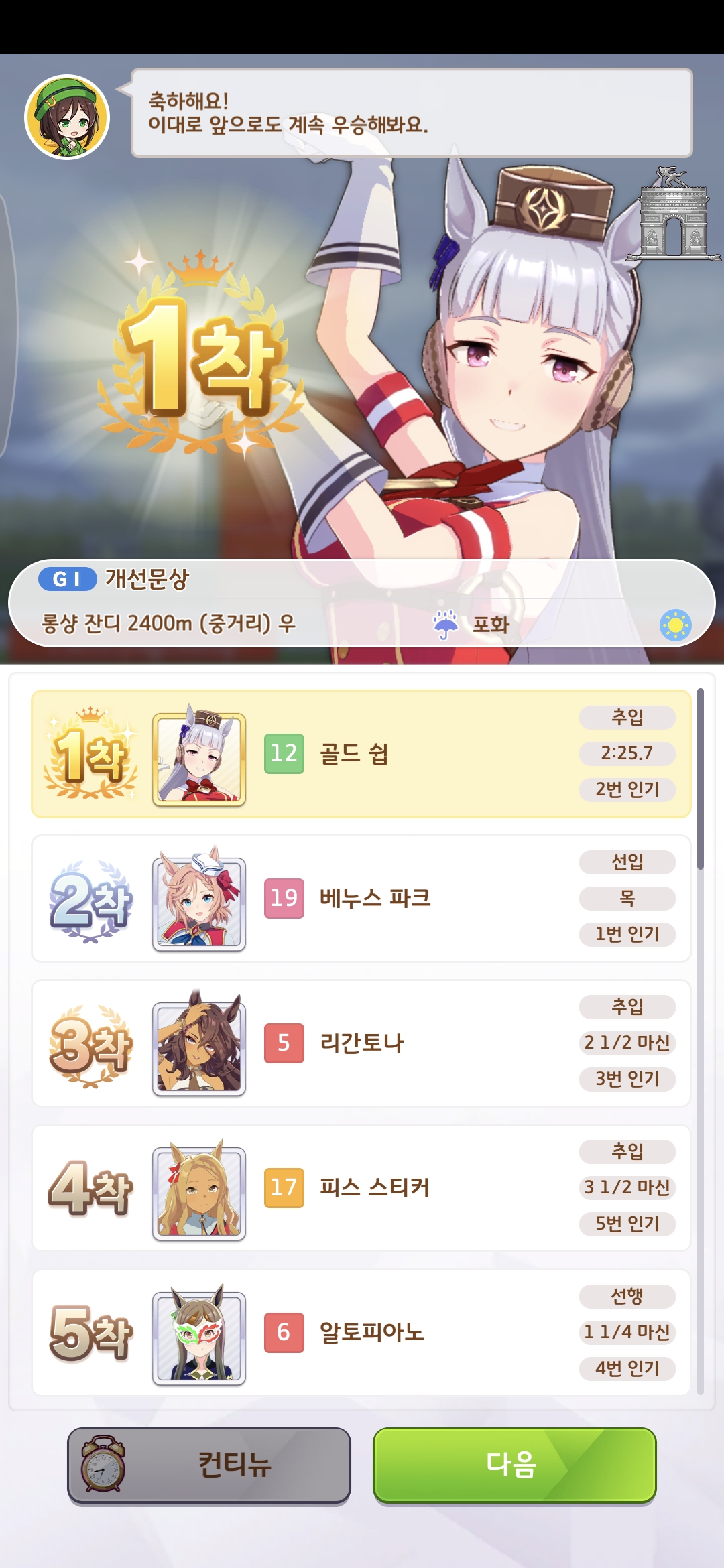
Task: Select the fourth place 피스 스티커 row
Action: click(361, 1188)
